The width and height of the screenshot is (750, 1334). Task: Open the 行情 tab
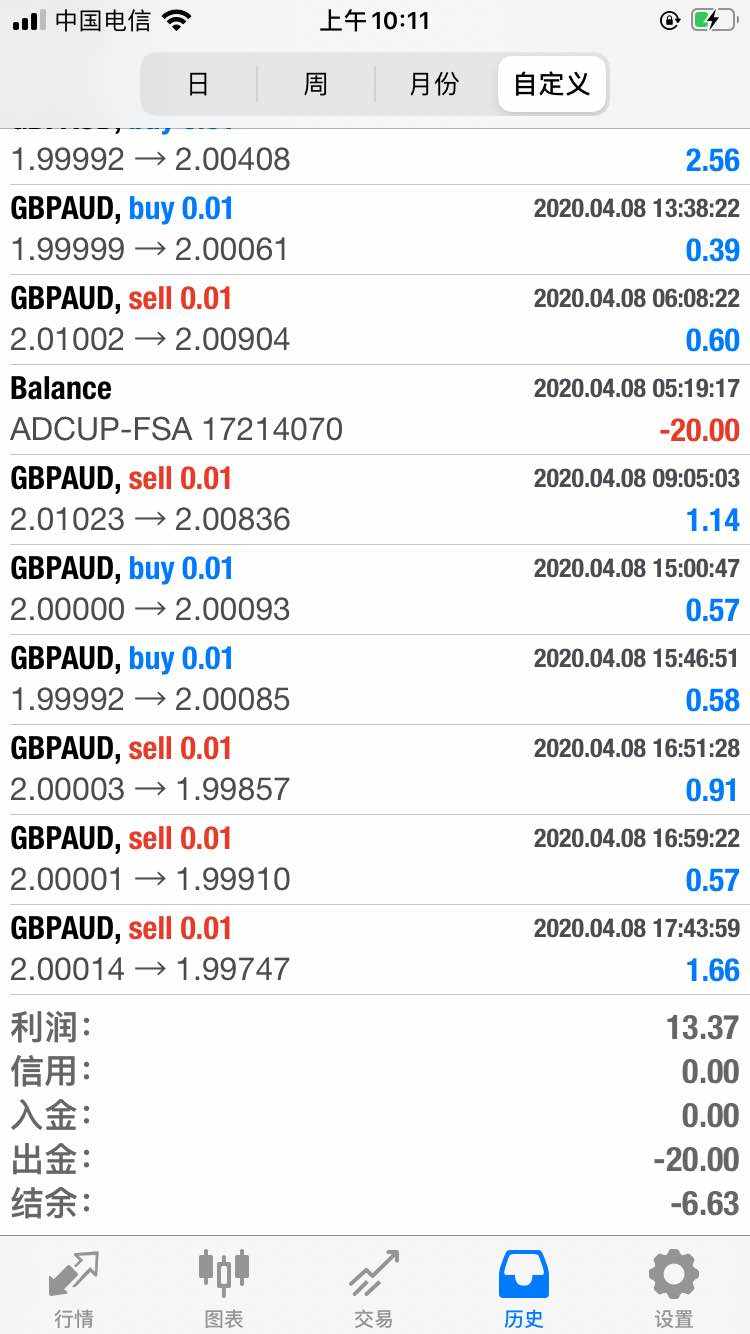74,1288
